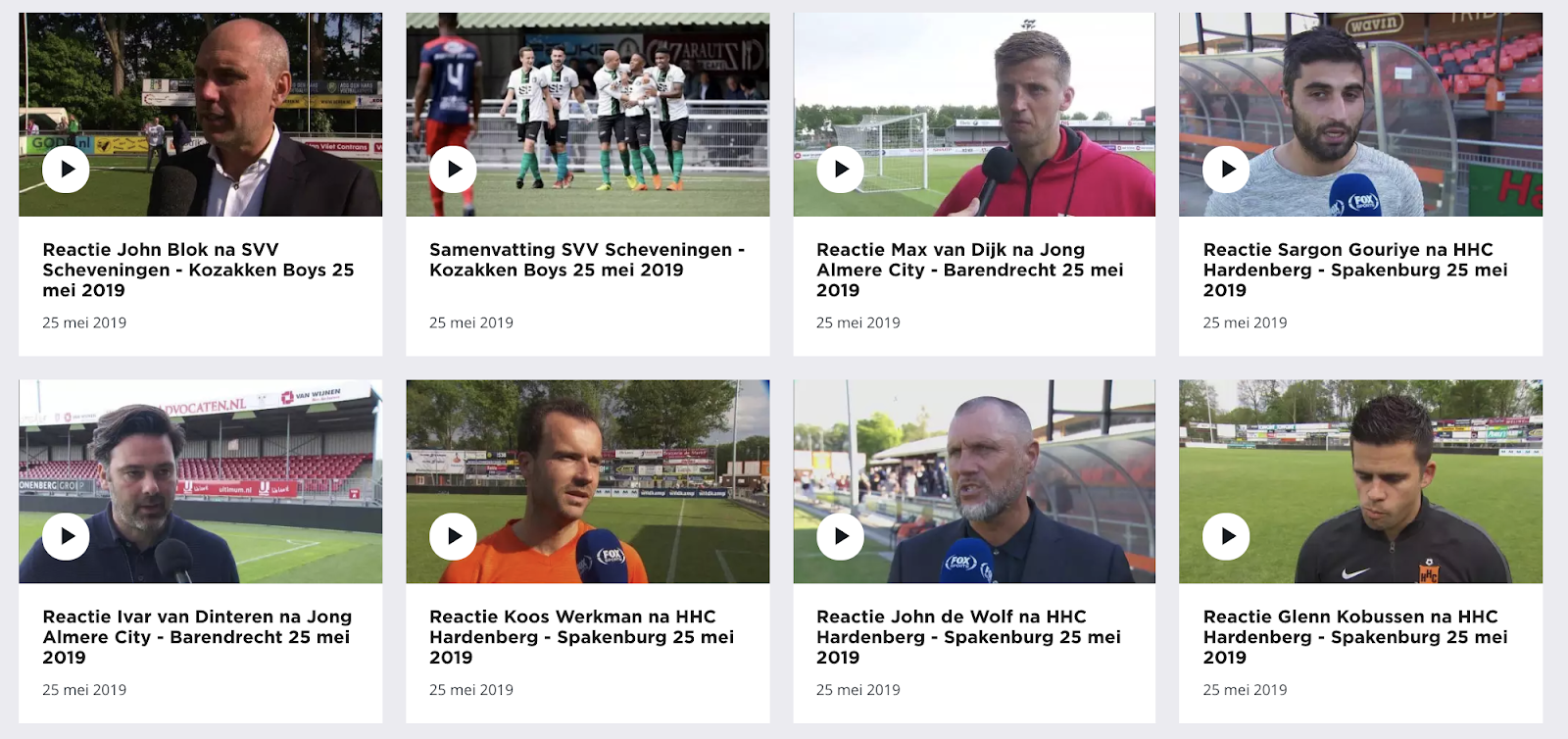
Task: Play the Max van Dijk reaction video
Action: (x=840, y=170)
